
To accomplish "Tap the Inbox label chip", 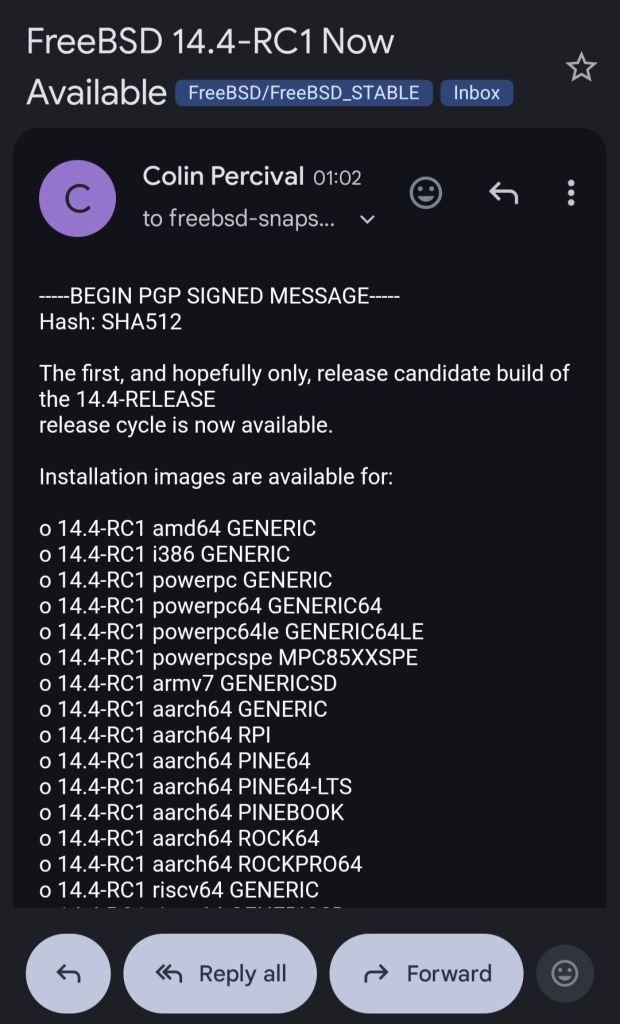I will tap(477, 93).
